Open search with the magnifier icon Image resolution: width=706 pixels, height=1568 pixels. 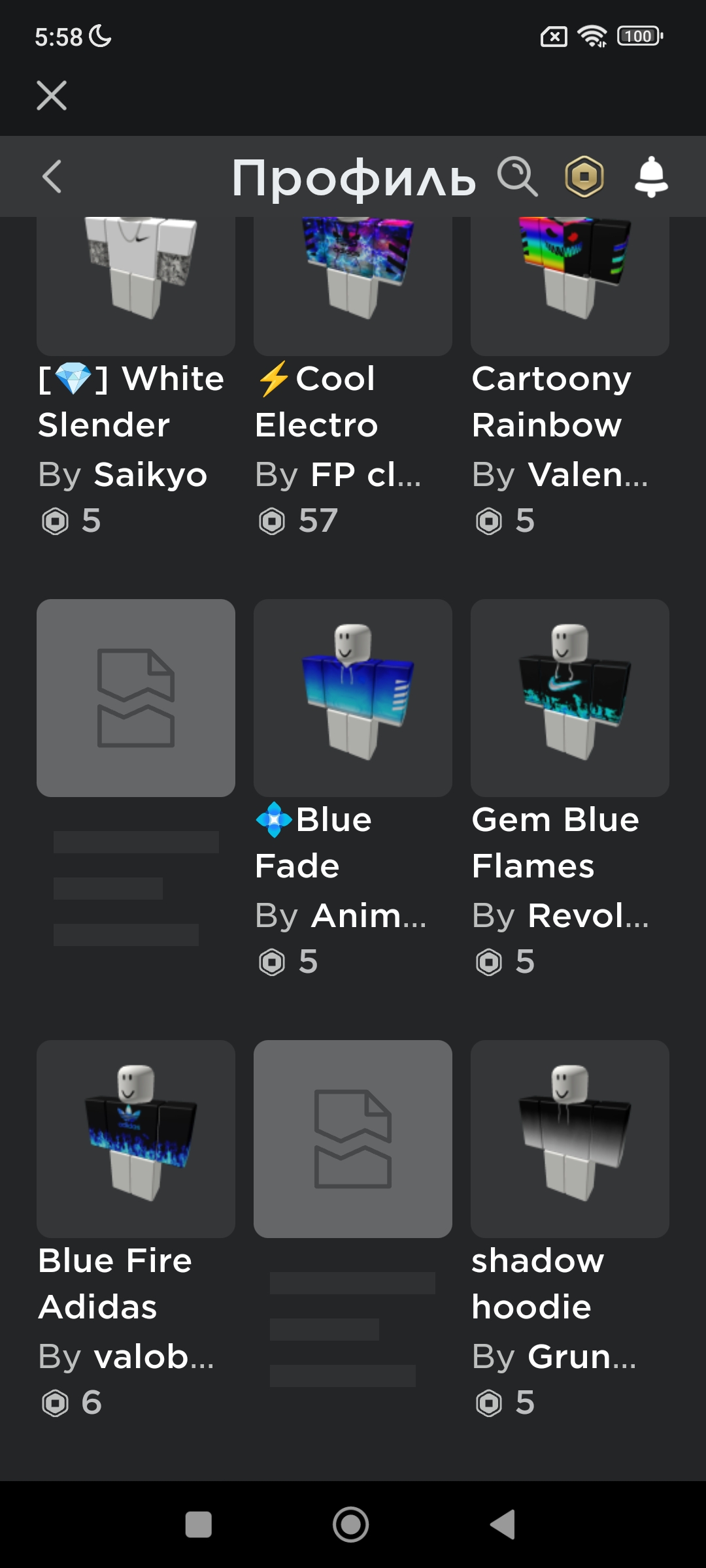517,176
